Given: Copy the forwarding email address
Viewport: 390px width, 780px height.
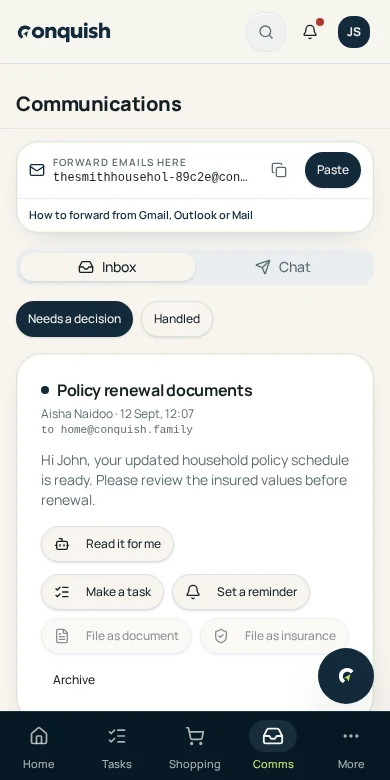Looking at the screenshot, I should 279,170.
